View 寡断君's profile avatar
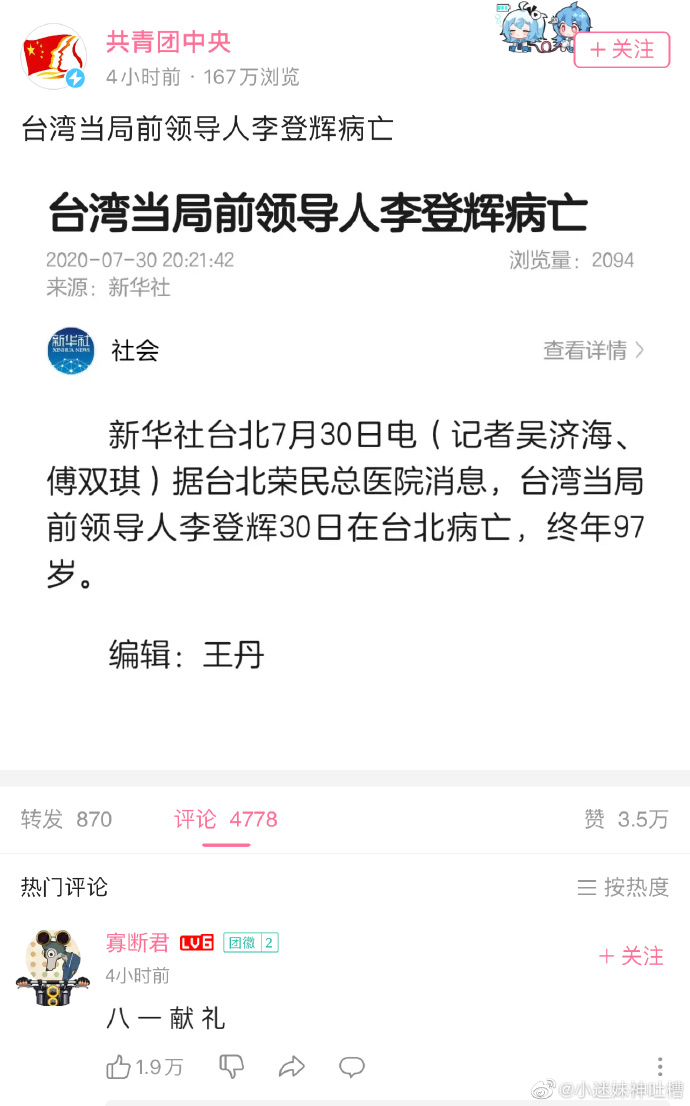 pos(54,965)
